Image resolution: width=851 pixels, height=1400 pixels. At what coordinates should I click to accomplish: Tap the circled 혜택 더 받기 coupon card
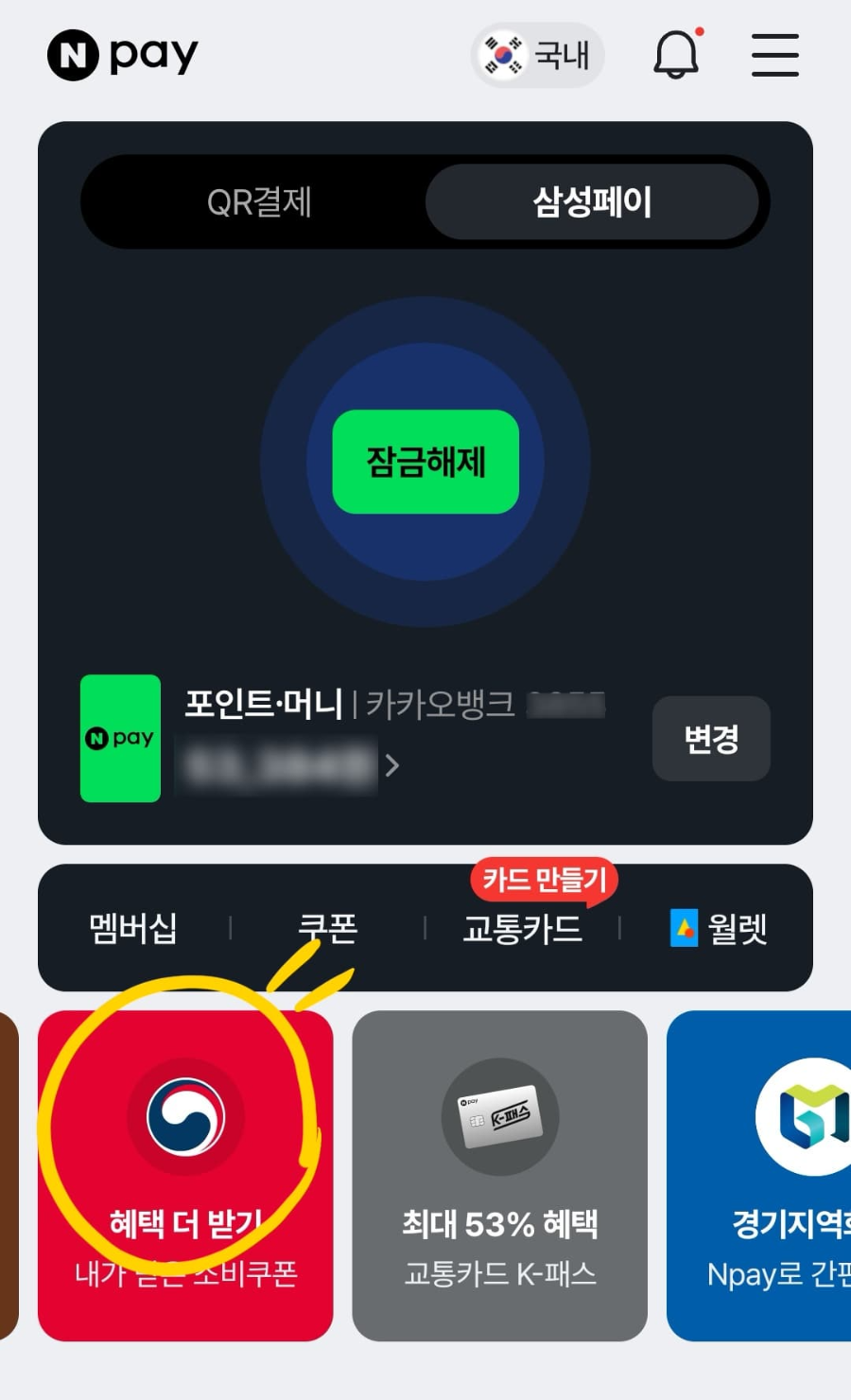point(185,1176)
